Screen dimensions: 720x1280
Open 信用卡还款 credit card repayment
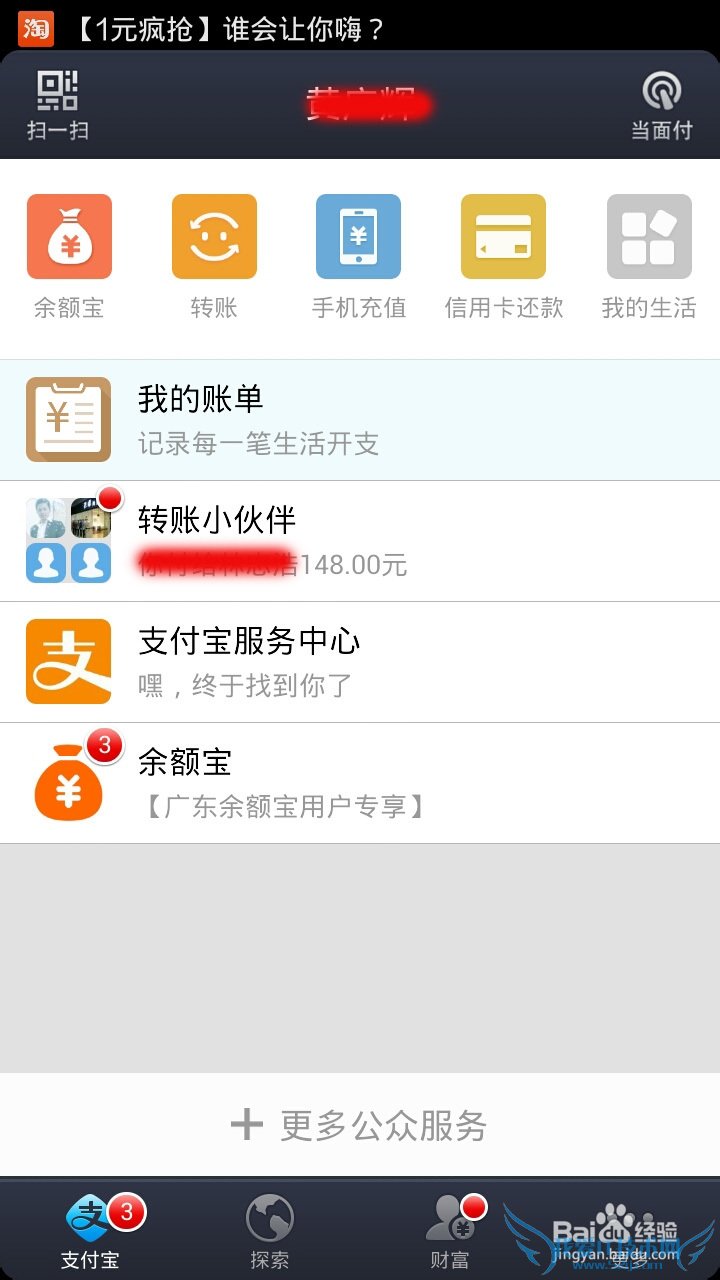503,256
